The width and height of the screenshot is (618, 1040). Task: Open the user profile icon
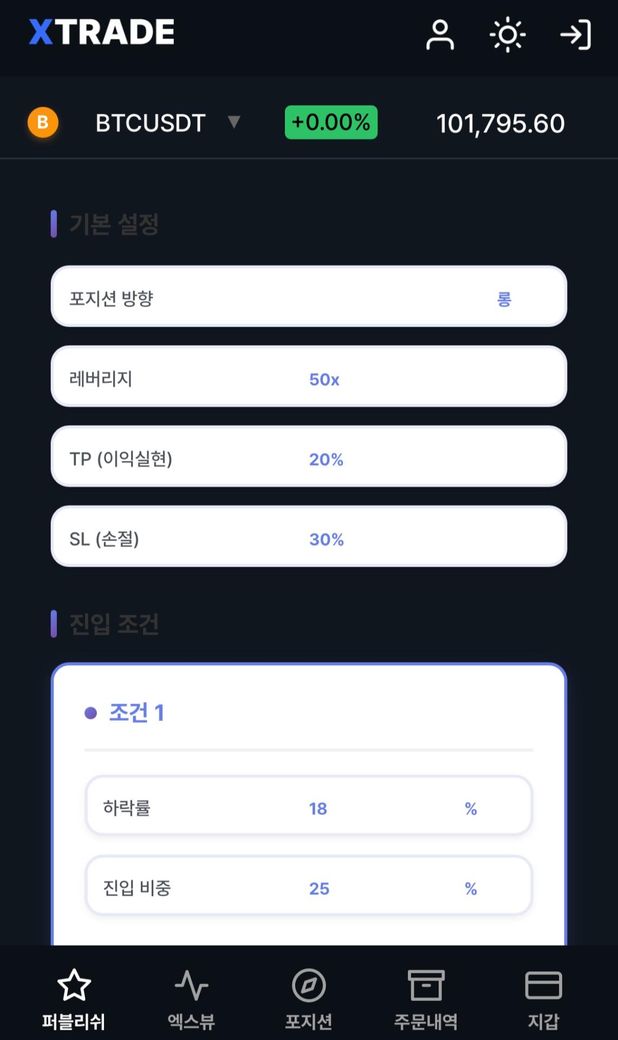[x=440, y=35]
